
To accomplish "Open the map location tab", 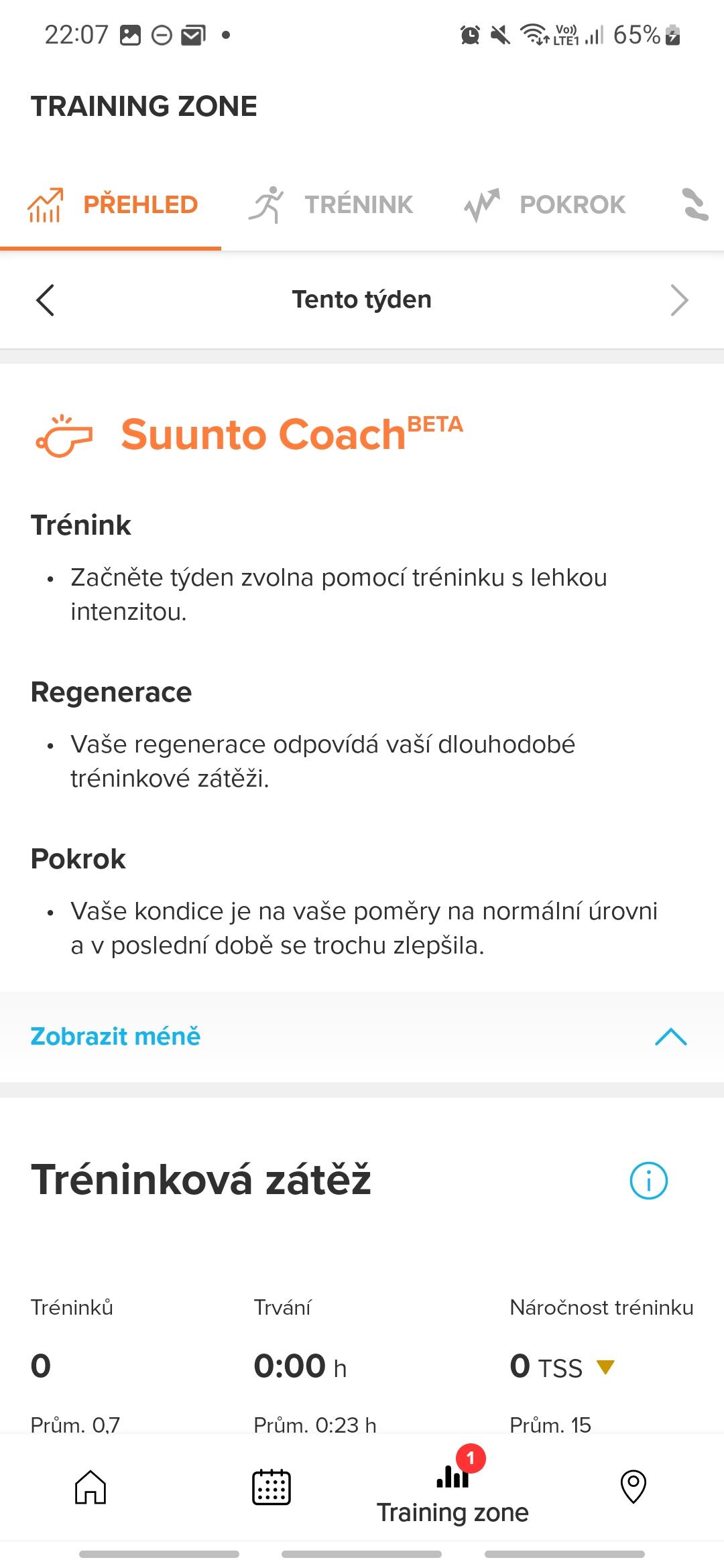I will click(633, 1487).
